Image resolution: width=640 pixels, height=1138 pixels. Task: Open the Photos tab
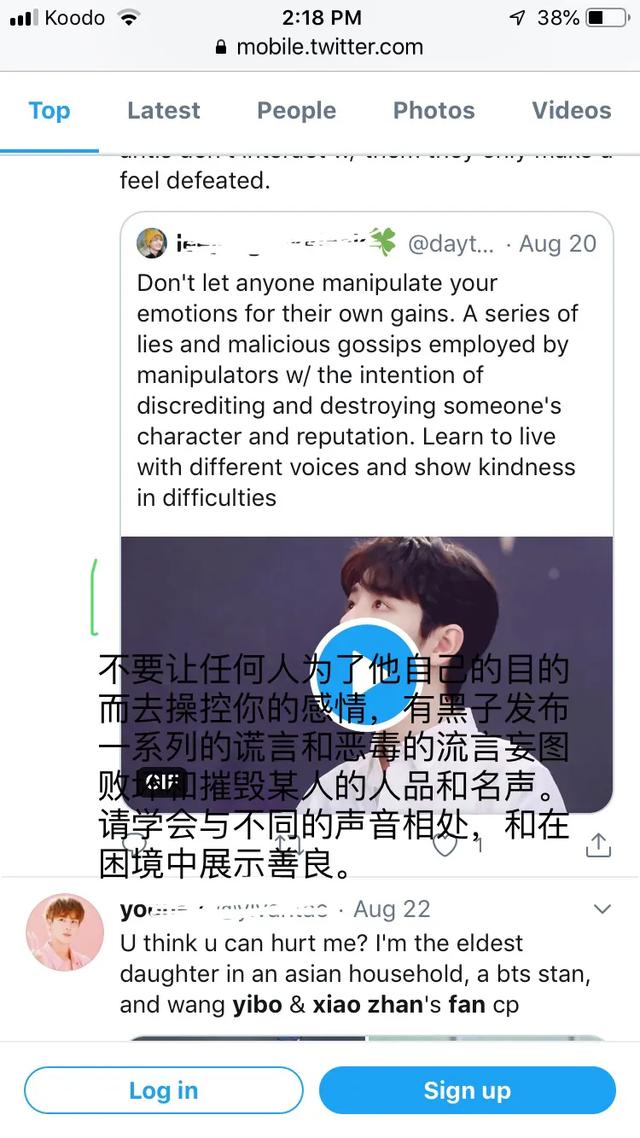click(x=433, y=110)
